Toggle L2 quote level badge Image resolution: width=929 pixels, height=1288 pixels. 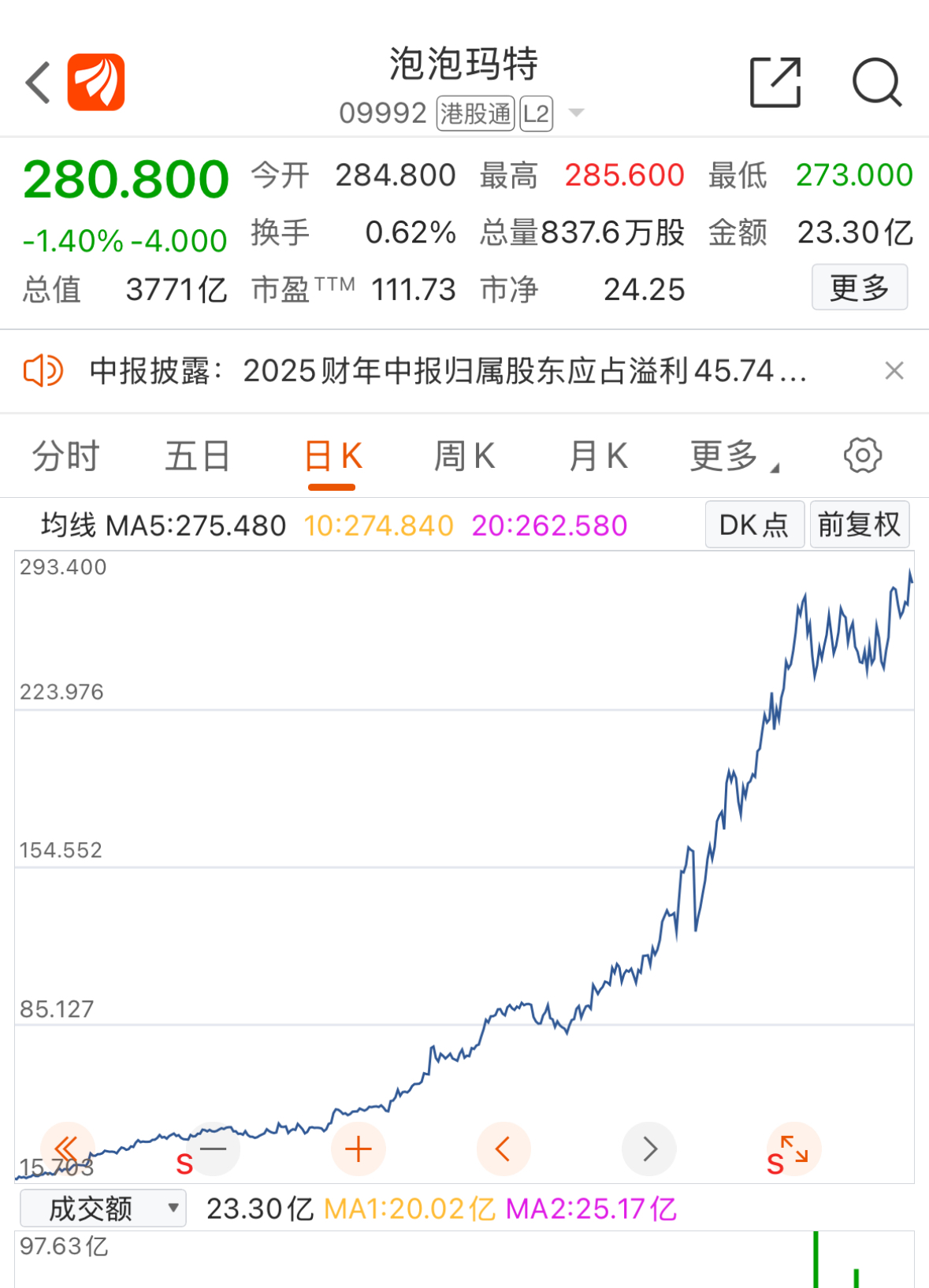535,113
